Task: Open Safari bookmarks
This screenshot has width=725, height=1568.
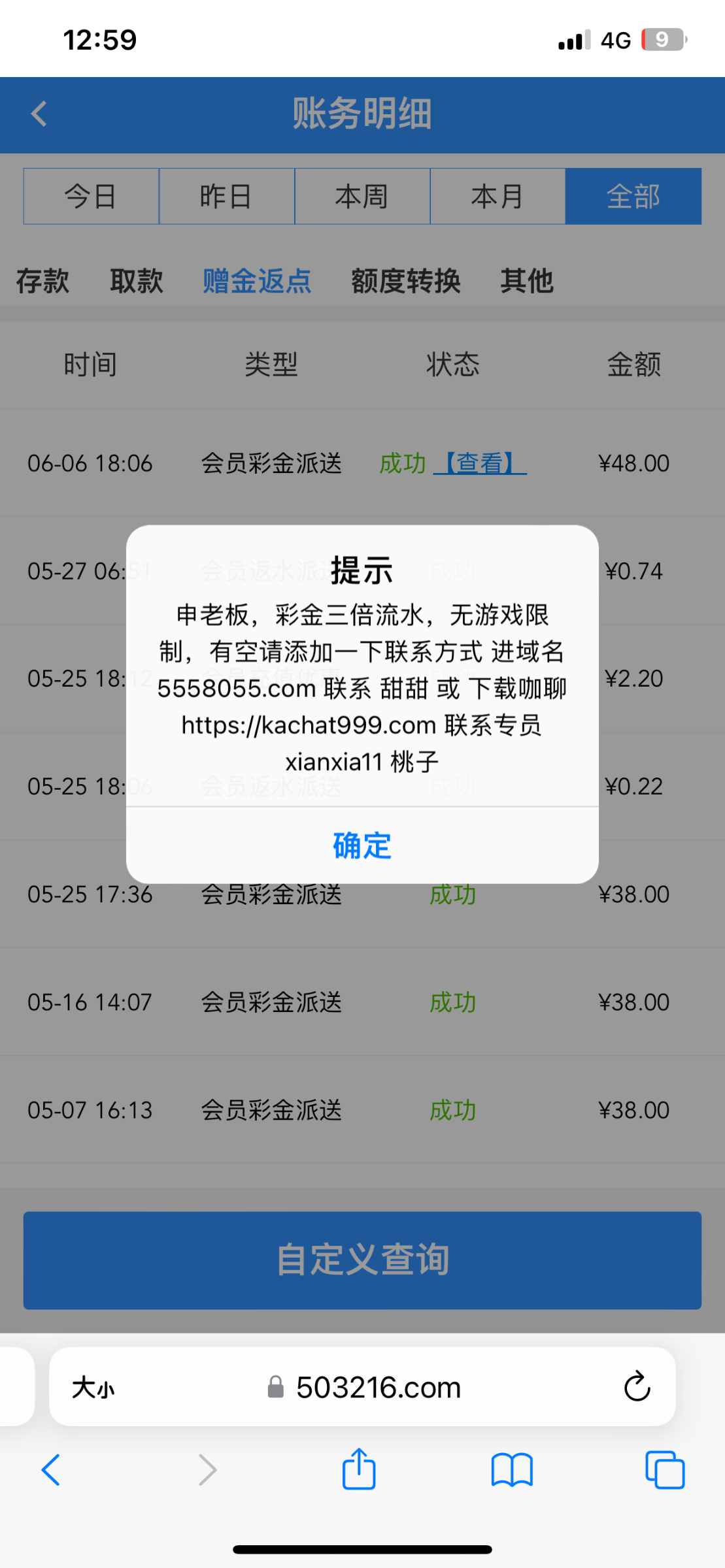Action: click(x=512, y=1470)
